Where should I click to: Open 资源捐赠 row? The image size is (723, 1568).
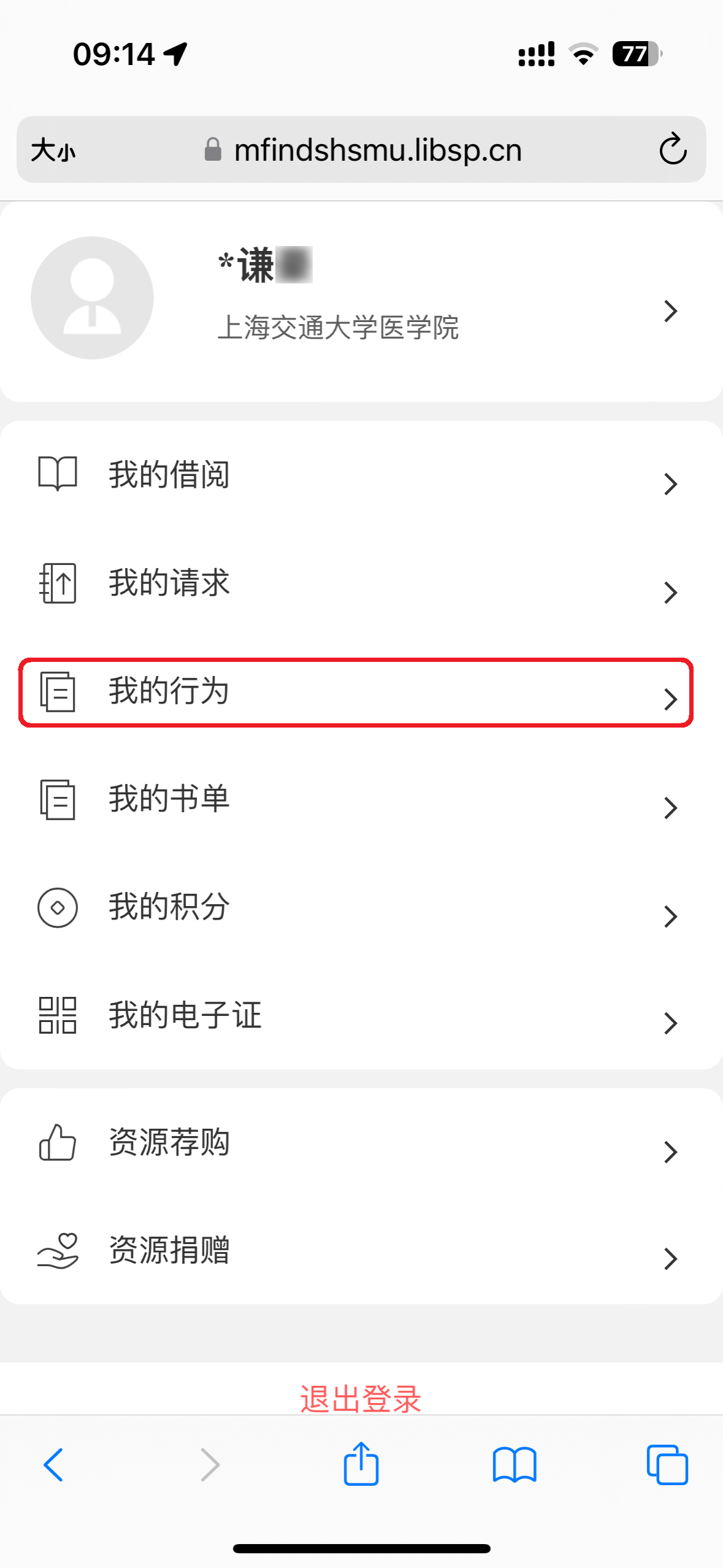coord(361,1251)
